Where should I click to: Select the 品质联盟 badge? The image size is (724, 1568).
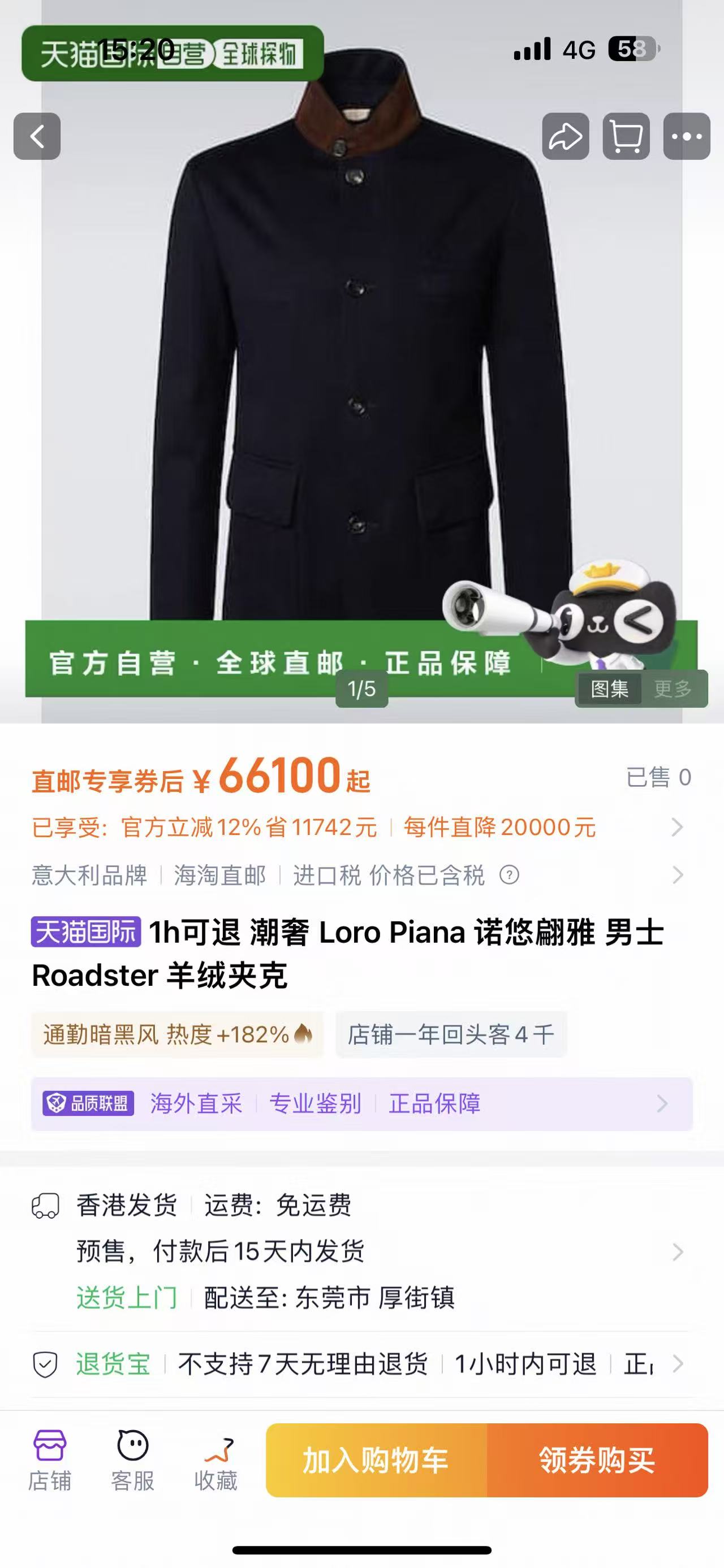pyautogui.click(x=88, y=1103)
